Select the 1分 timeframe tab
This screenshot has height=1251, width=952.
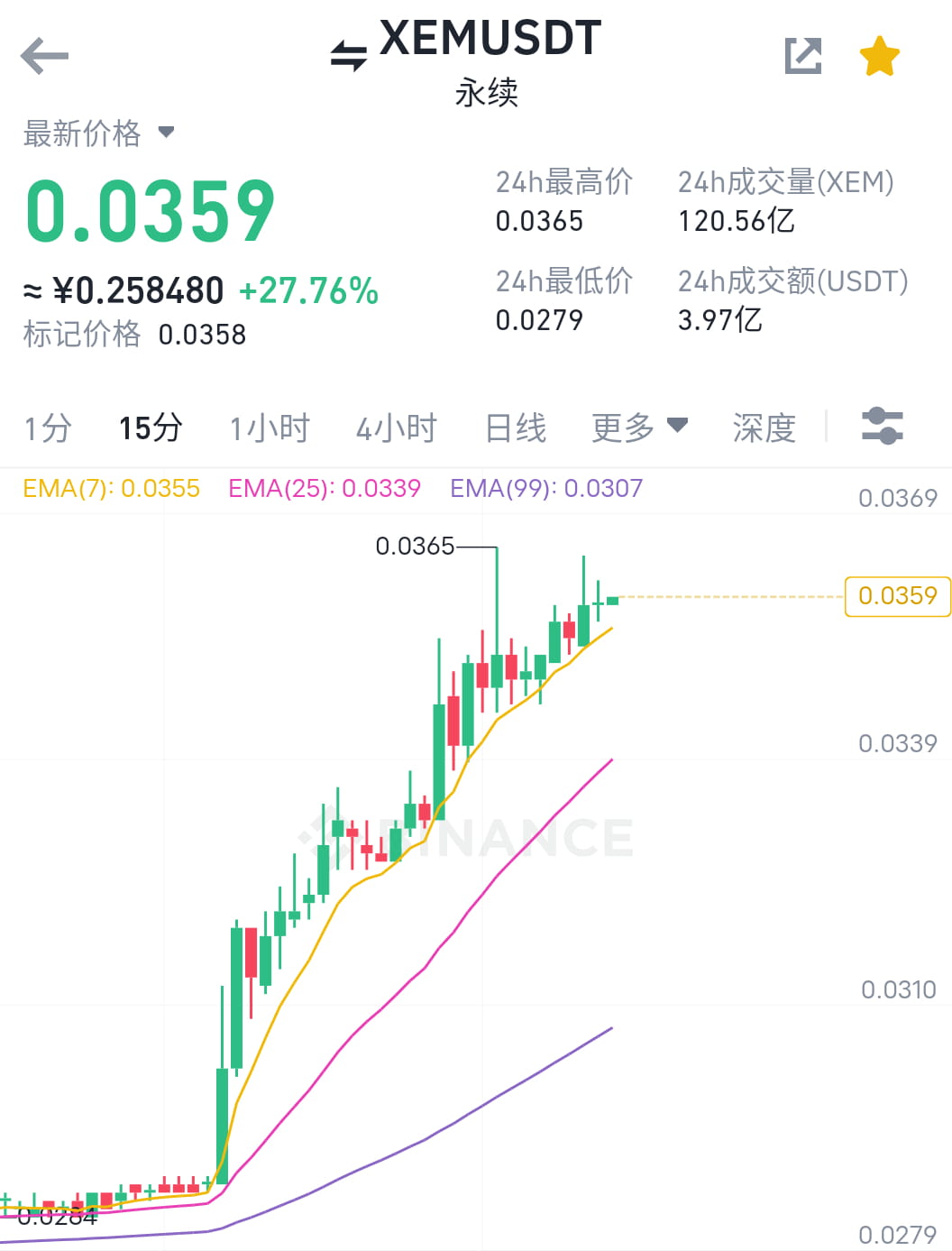47,428
